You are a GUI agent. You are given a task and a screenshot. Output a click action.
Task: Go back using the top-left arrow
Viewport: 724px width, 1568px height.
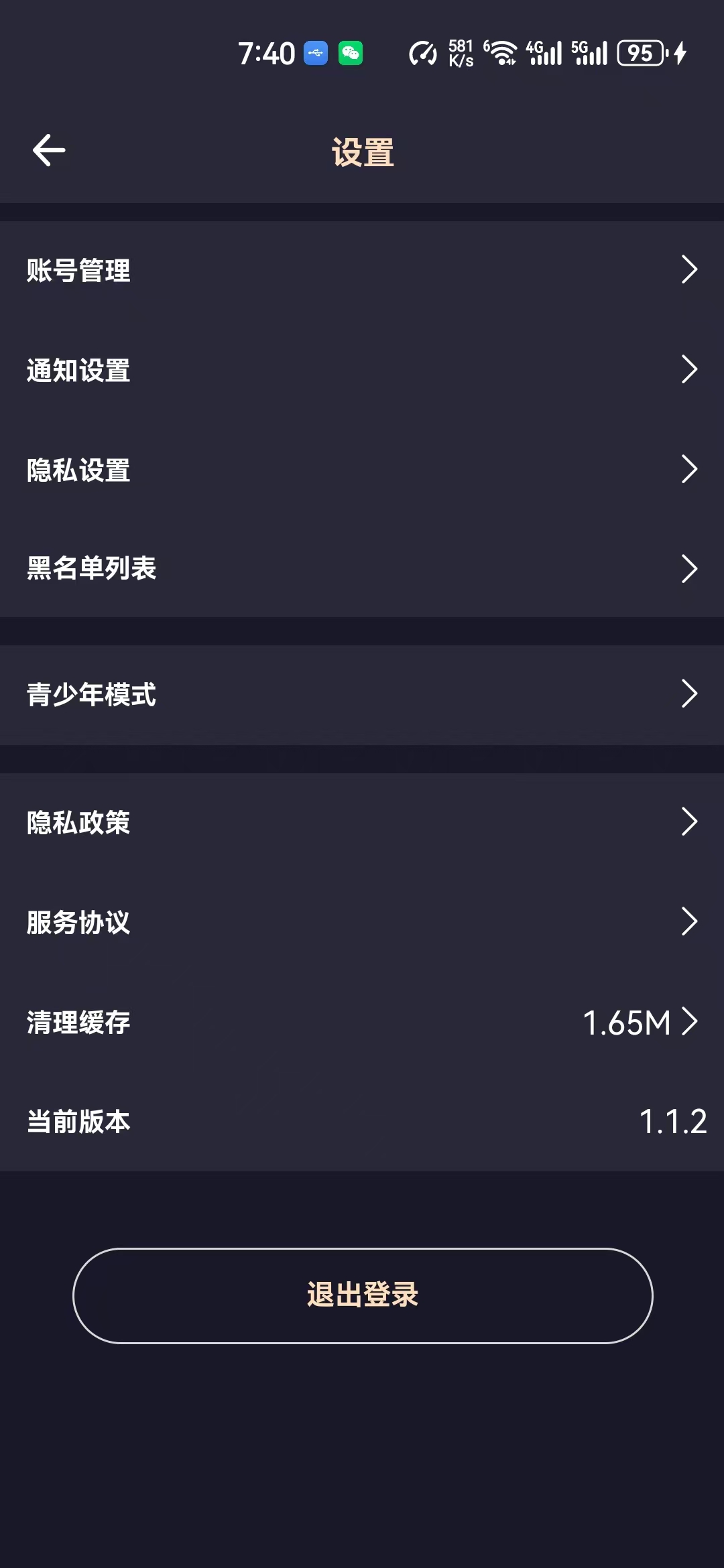pyautogui.click(x=49, y=150)
